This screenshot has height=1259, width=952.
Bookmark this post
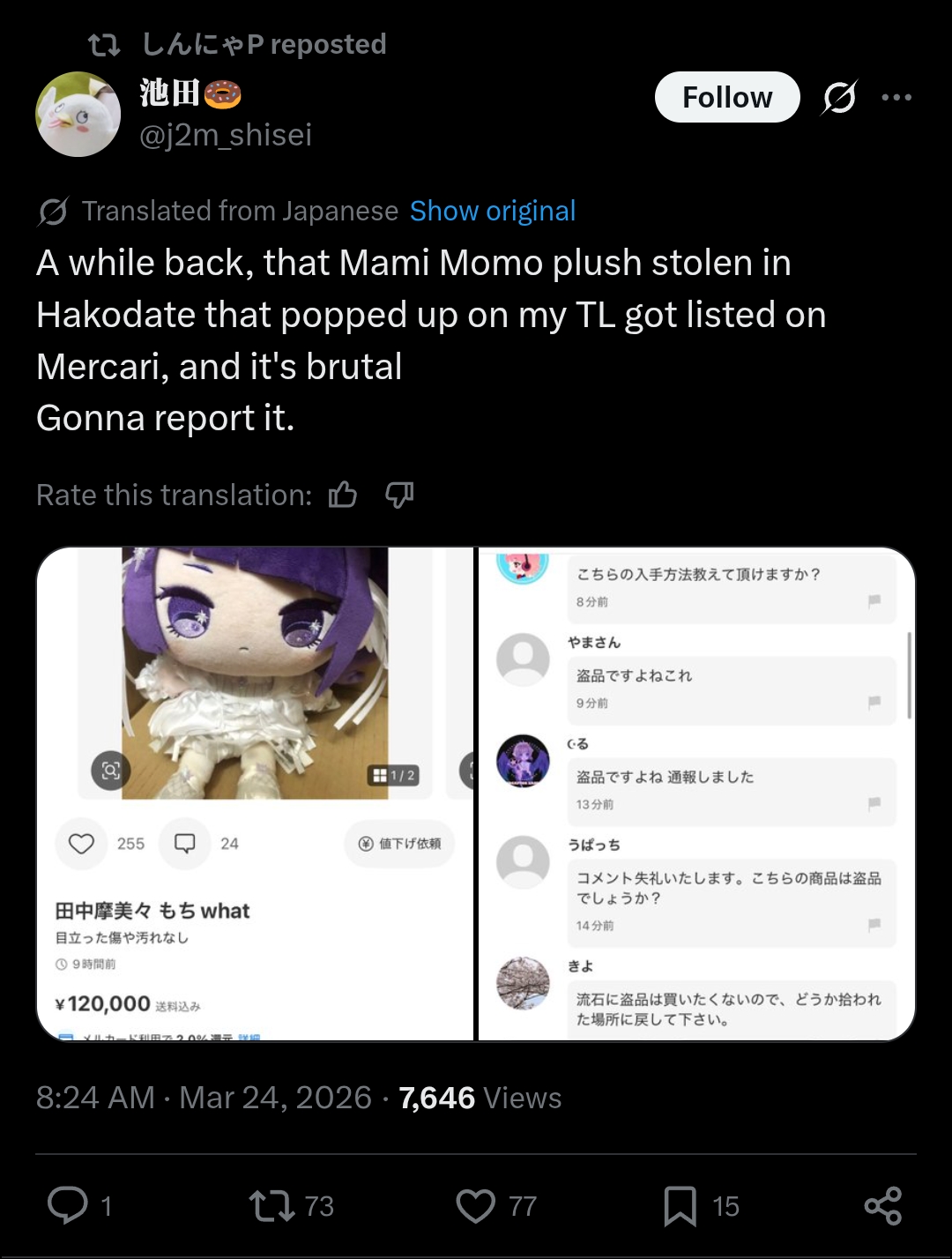point(701,1206)
